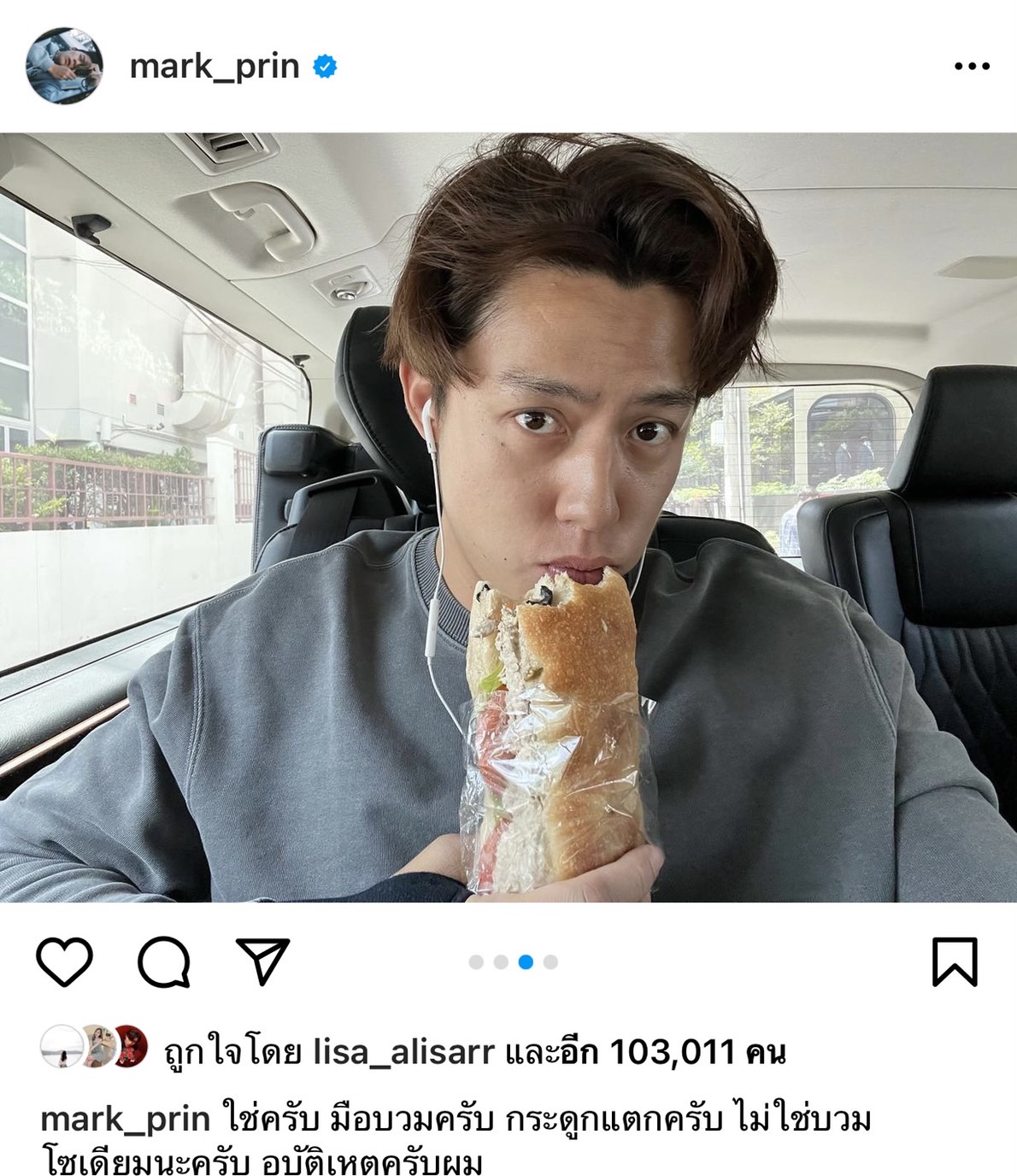
Task: Like this post with the heart icon
Action: [x=65, y=961]
